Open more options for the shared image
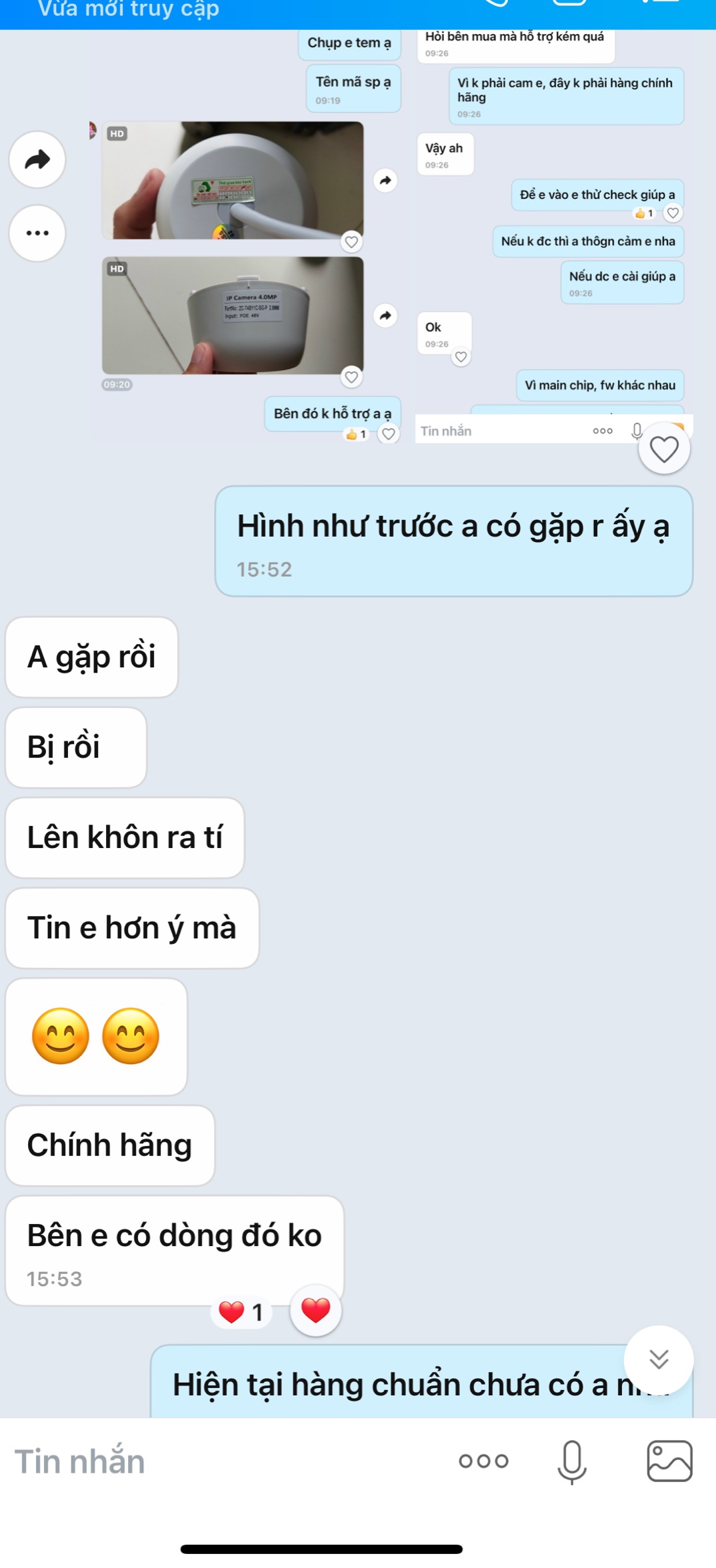716x1568 pixels. 37,233
